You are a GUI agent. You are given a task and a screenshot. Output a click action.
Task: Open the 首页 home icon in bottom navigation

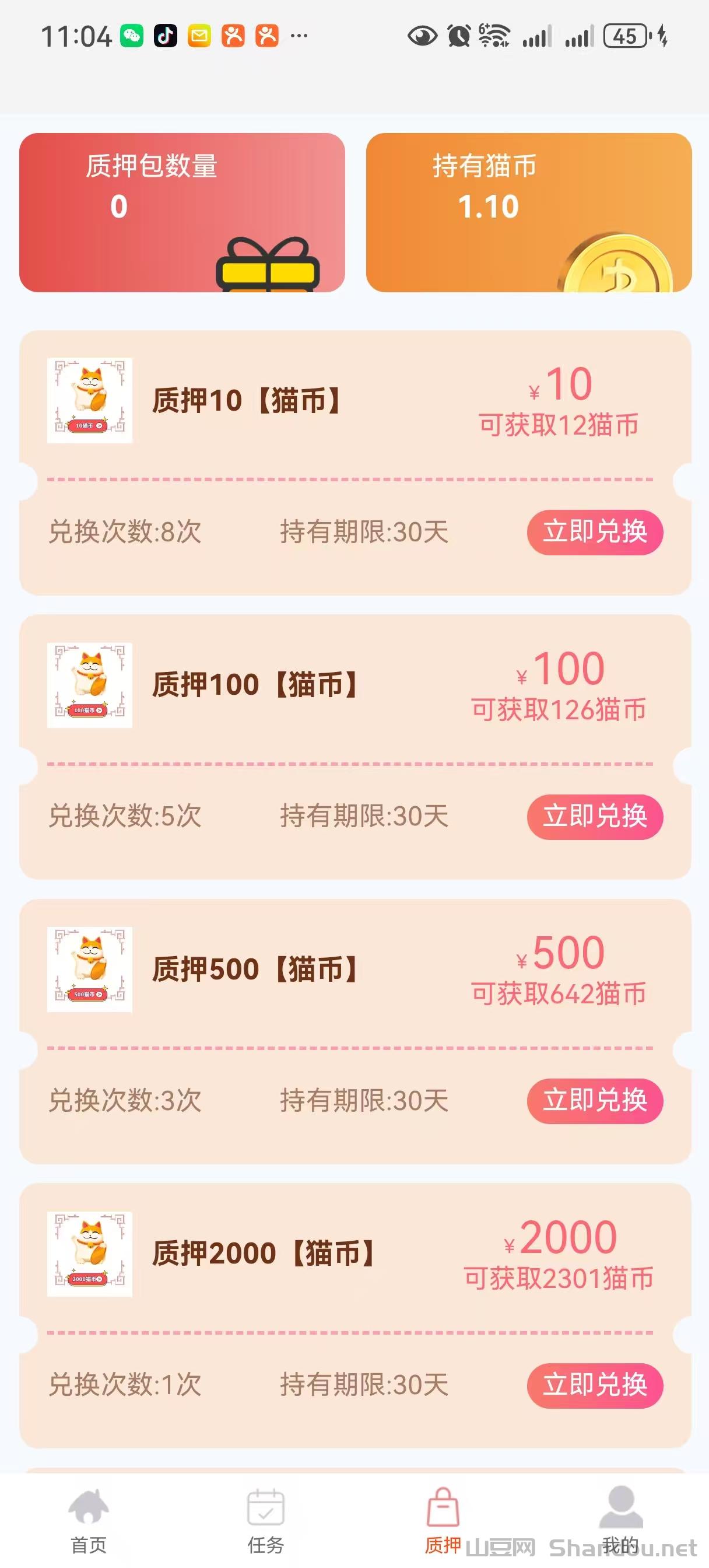click(x=87, y=1504)
